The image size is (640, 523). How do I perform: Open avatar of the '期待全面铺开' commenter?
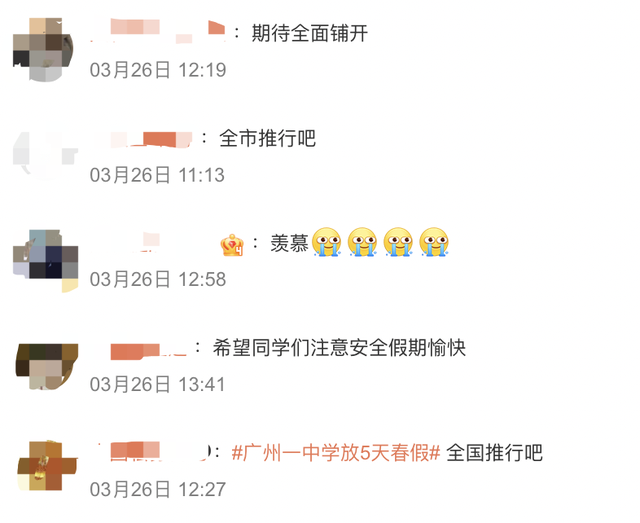pyautogui.click(x=46, y=50)
